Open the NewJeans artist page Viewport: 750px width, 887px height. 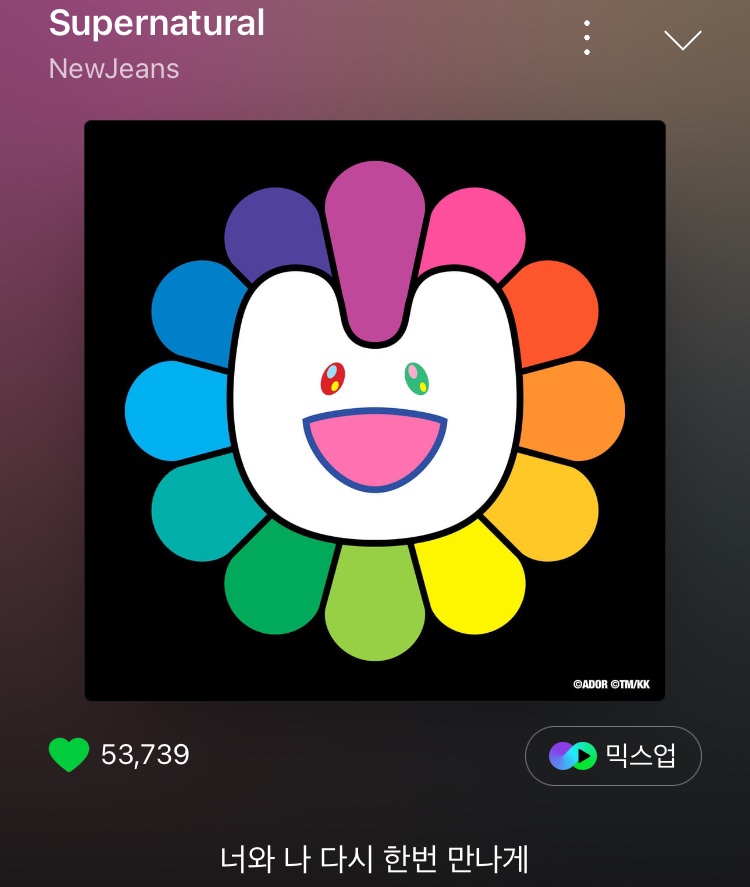click(x=114, y=69)
